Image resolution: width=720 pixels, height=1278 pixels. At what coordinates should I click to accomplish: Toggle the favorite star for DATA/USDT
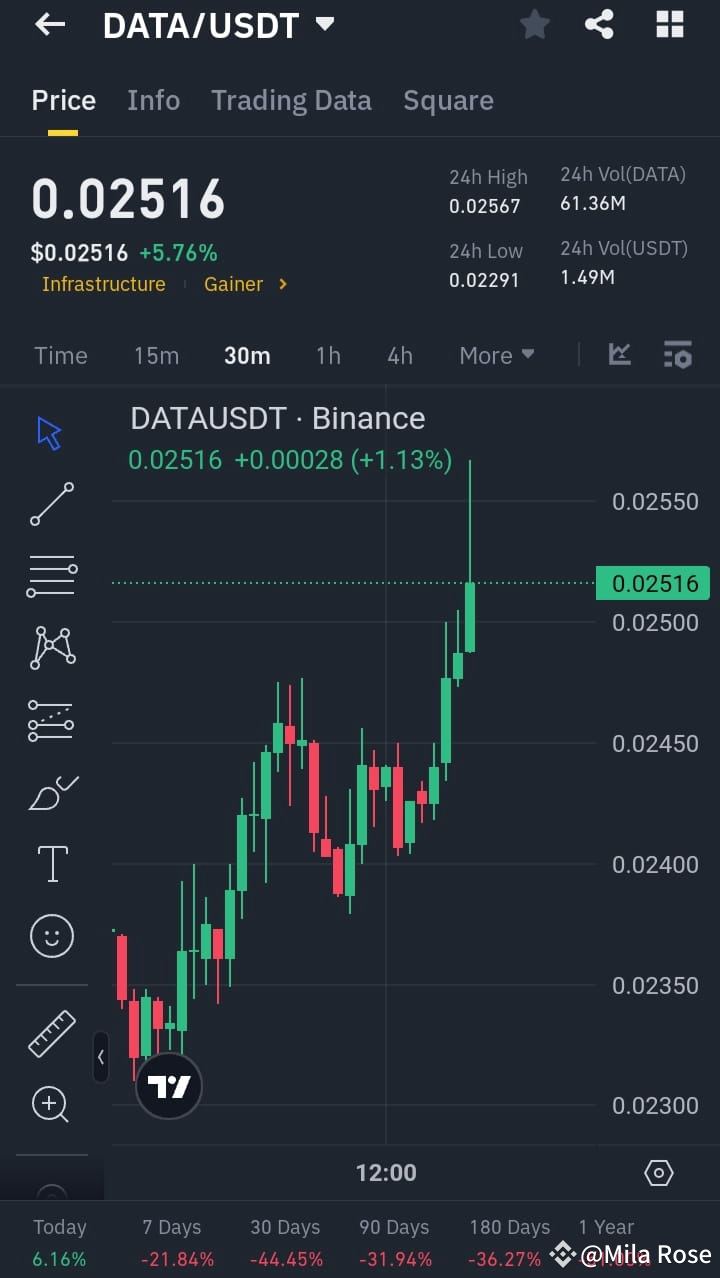click(x=534, y=25)
